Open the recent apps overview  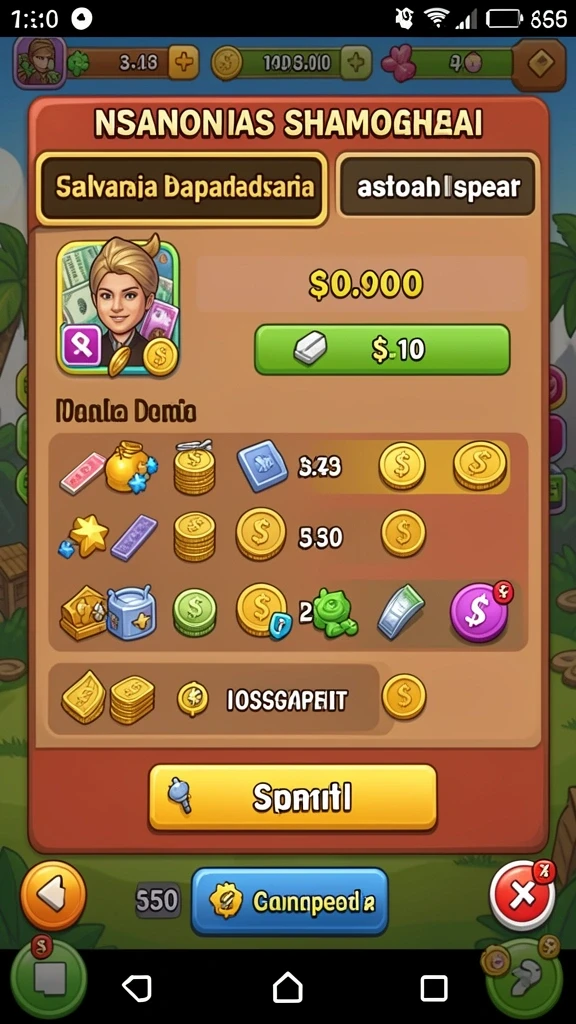coord(434,988)
